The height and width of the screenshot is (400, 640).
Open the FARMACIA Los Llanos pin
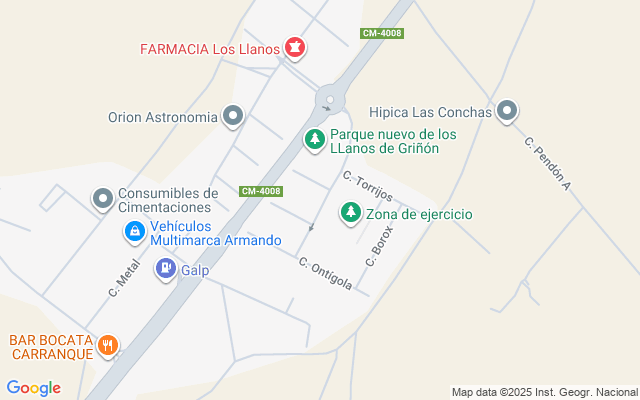click(294, 47)
